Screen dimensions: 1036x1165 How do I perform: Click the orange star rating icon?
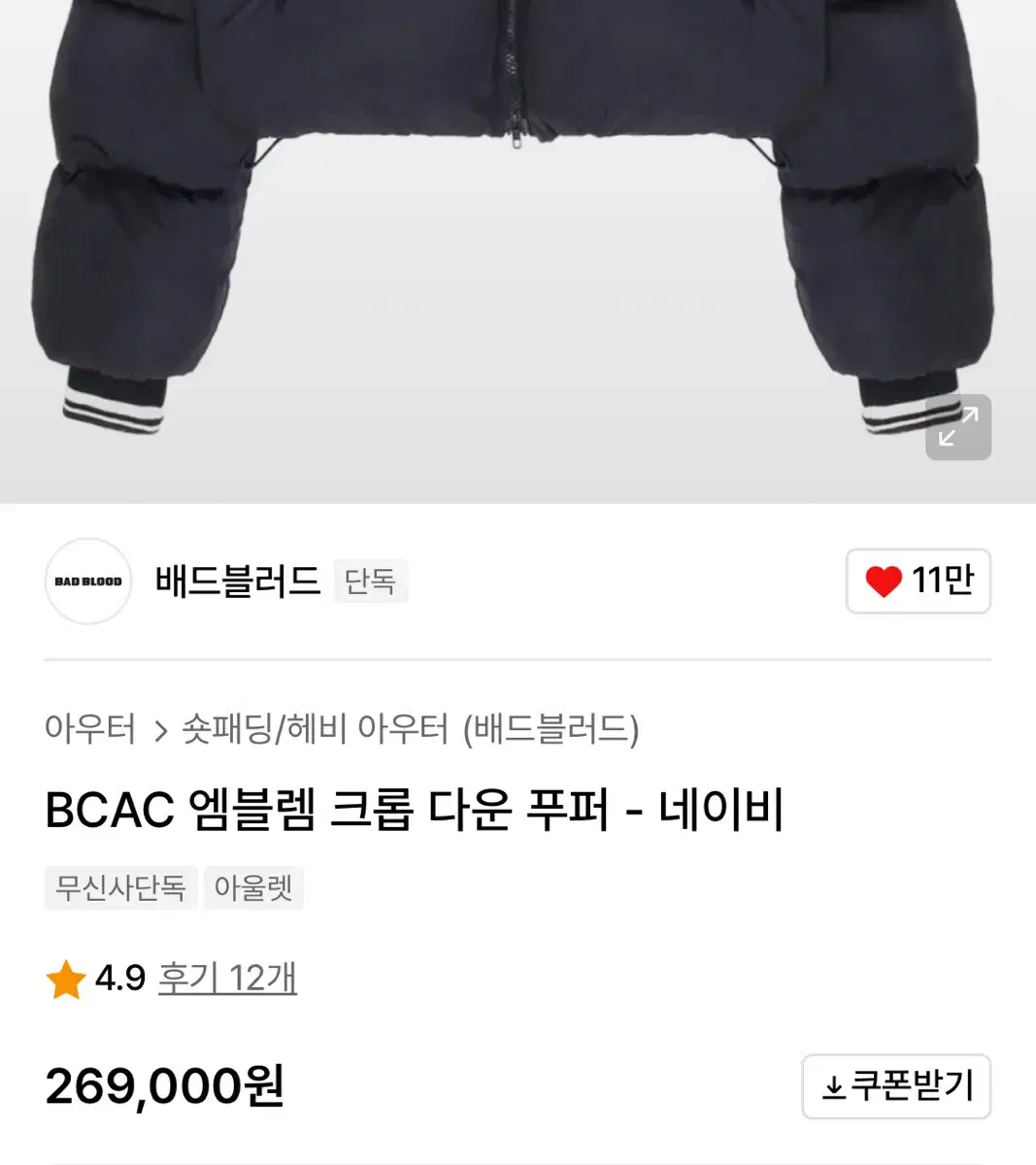coord(66,981)
